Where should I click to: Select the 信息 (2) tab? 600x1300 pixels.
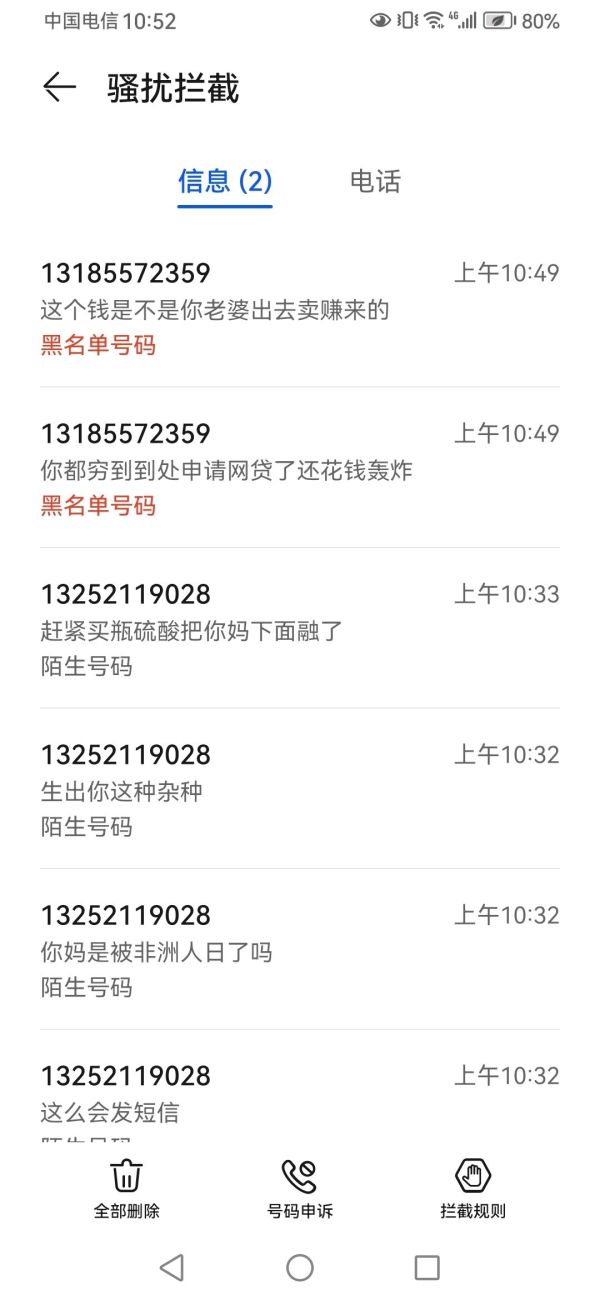tap(225, 181)
